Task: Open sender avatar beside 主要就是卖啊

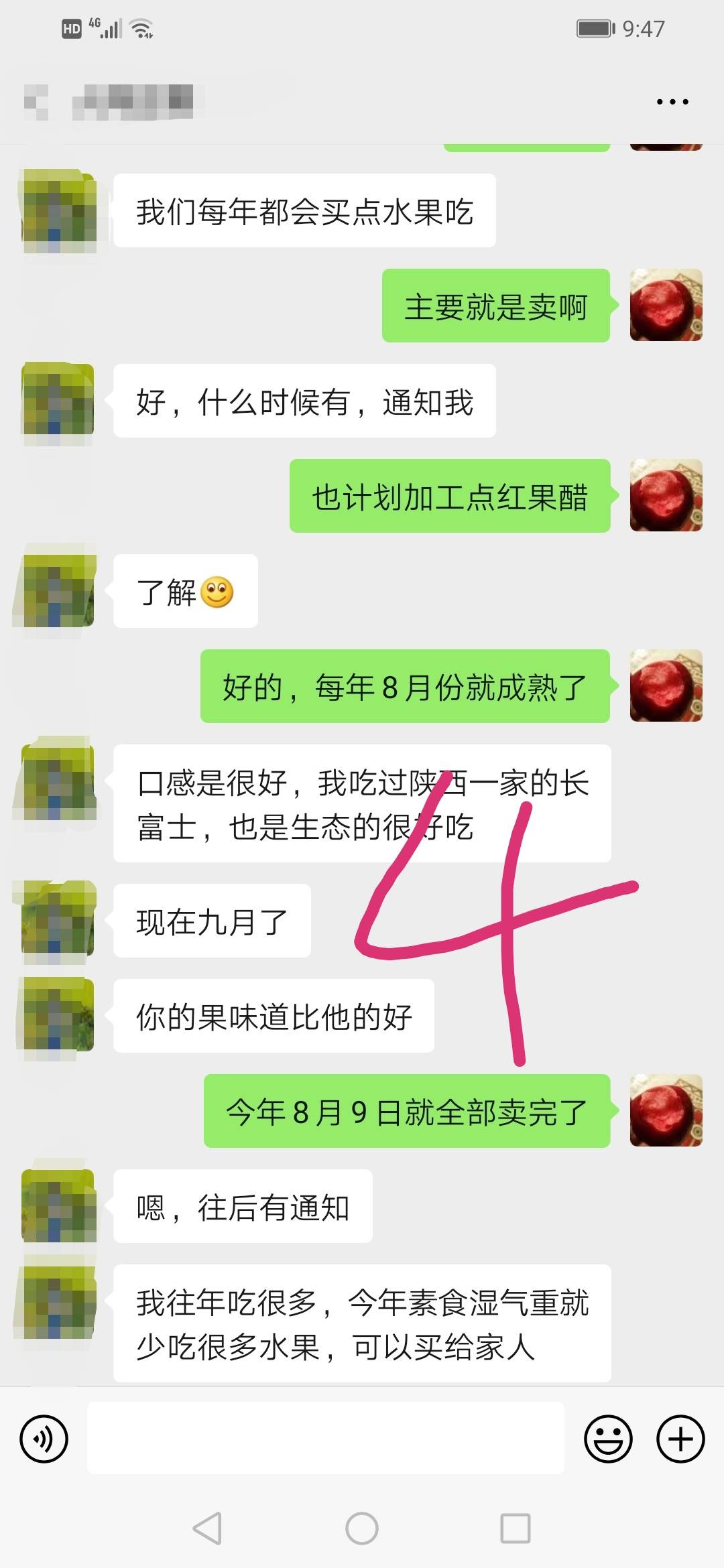Action: point(666,305)
